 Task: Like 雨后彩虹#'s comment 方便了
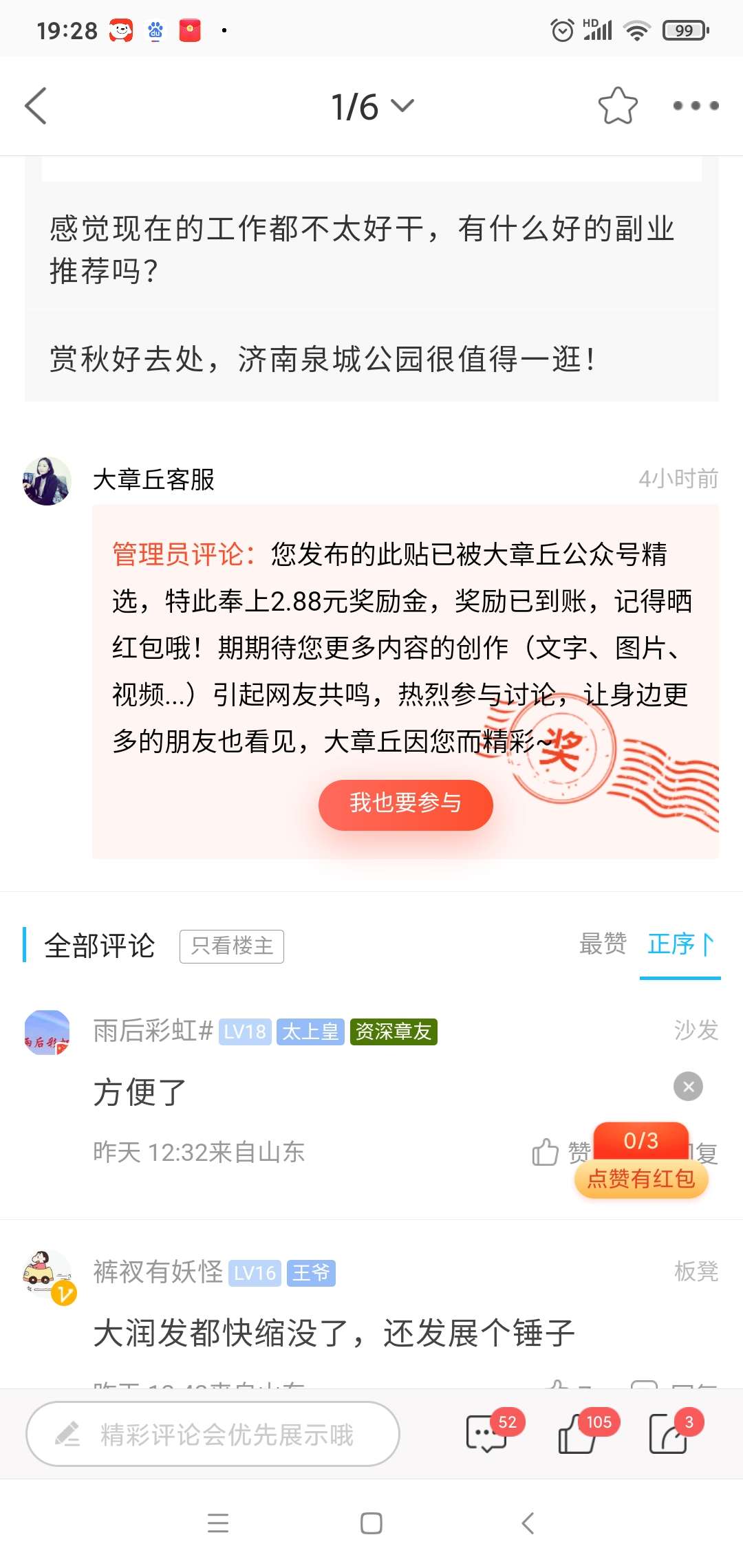tap(547, 1151)
